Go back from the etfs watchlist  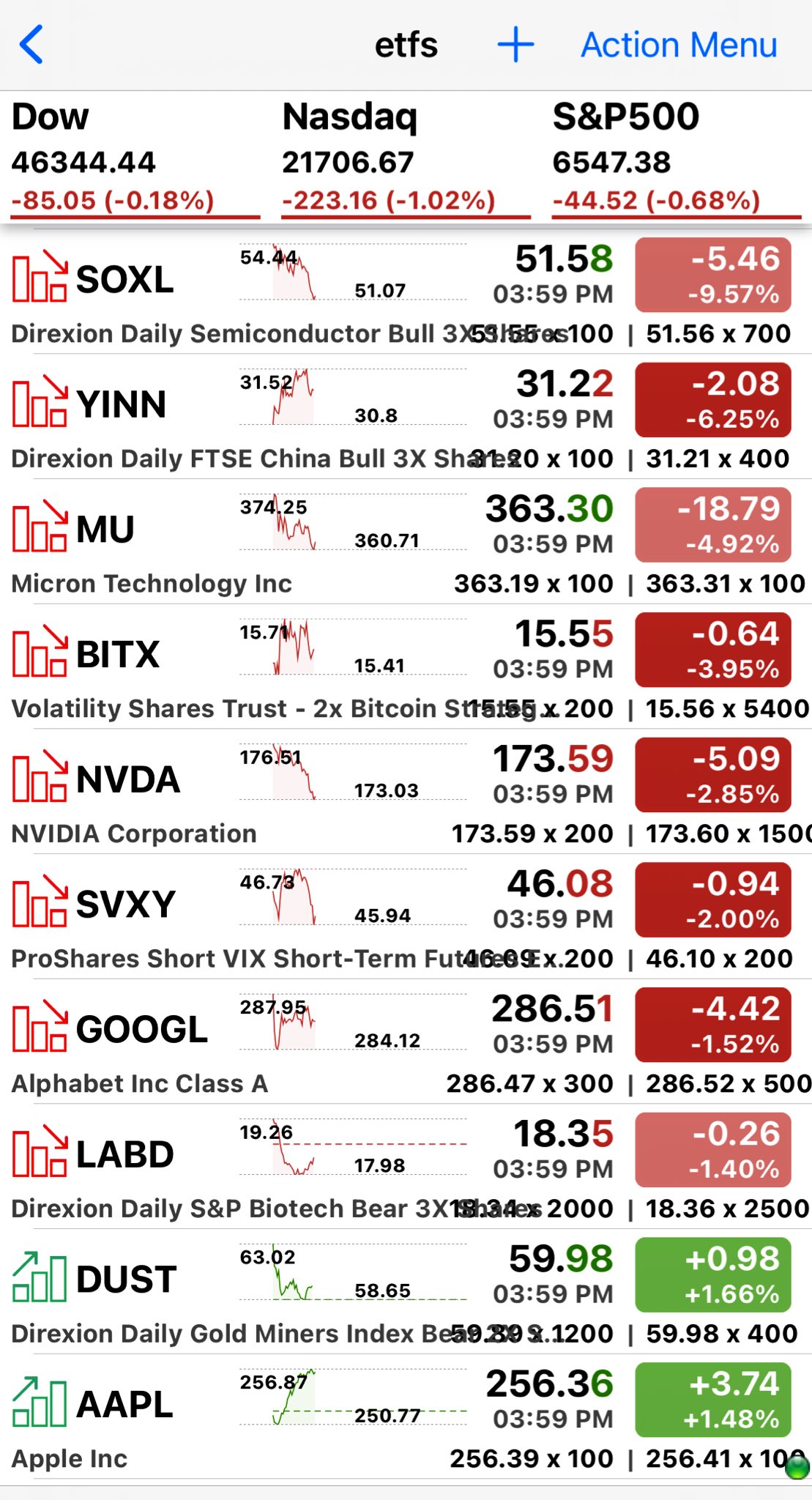pos(31,45)
